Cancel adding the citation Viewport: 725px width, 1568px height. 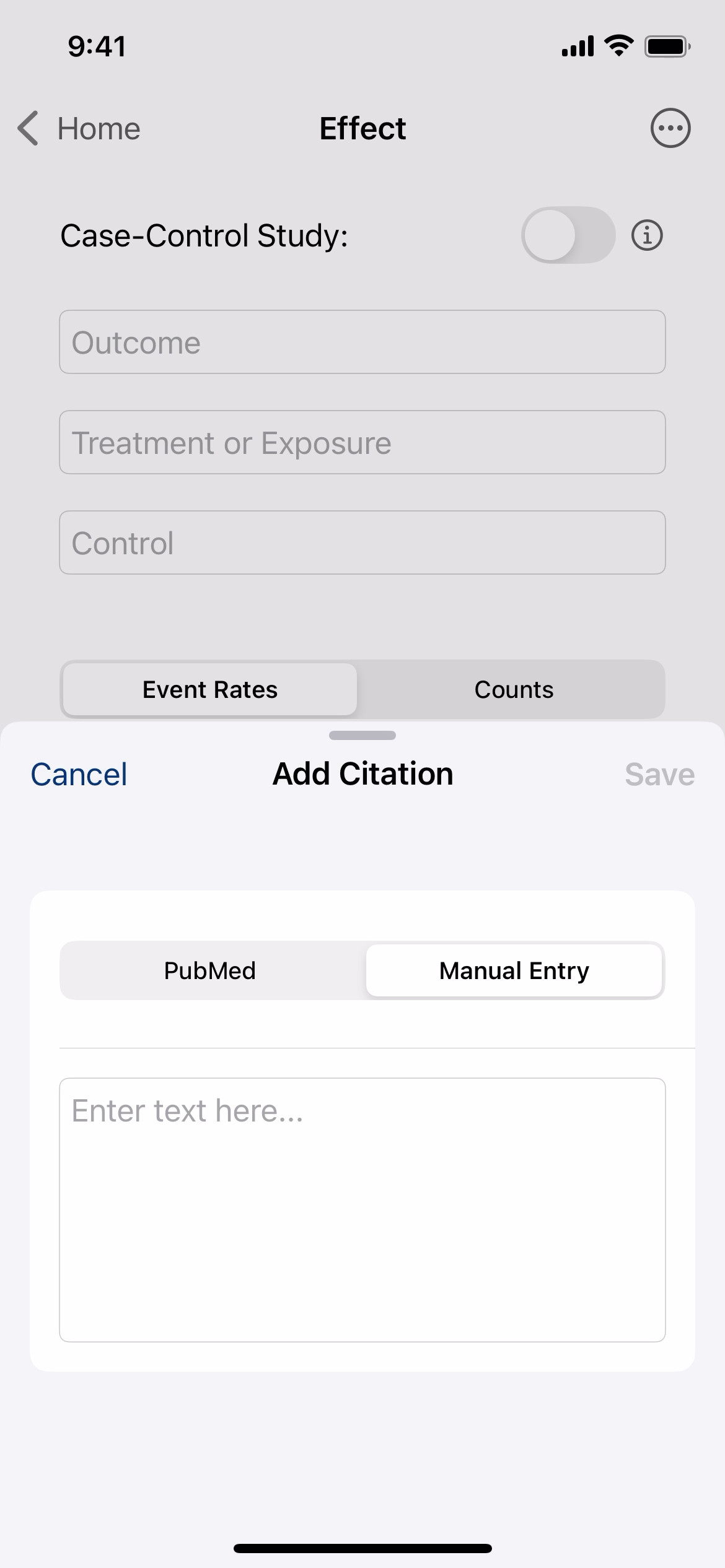pos(79,774)
